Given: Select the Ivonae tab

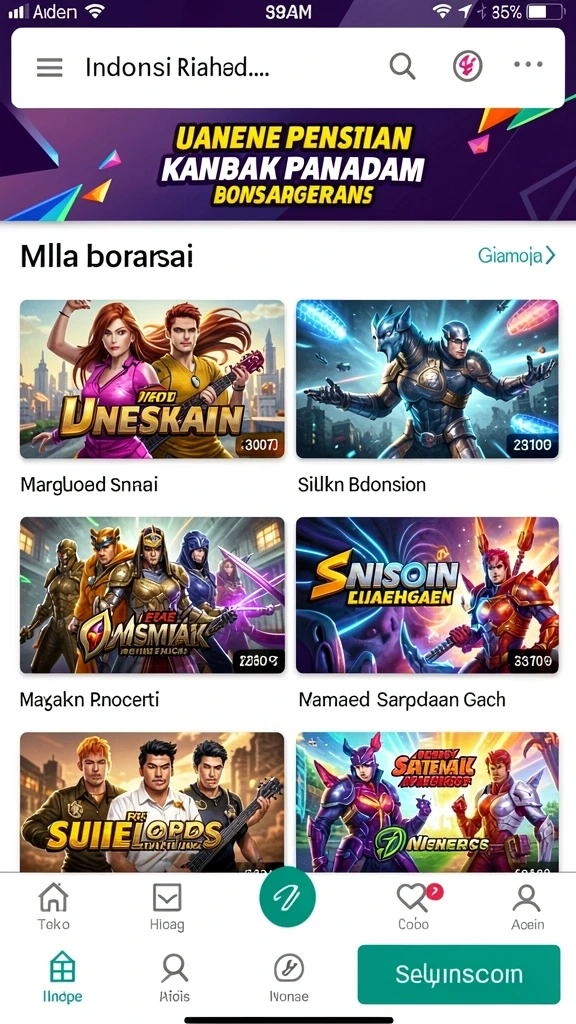Looking at the screenshot, I should (289, 977).
